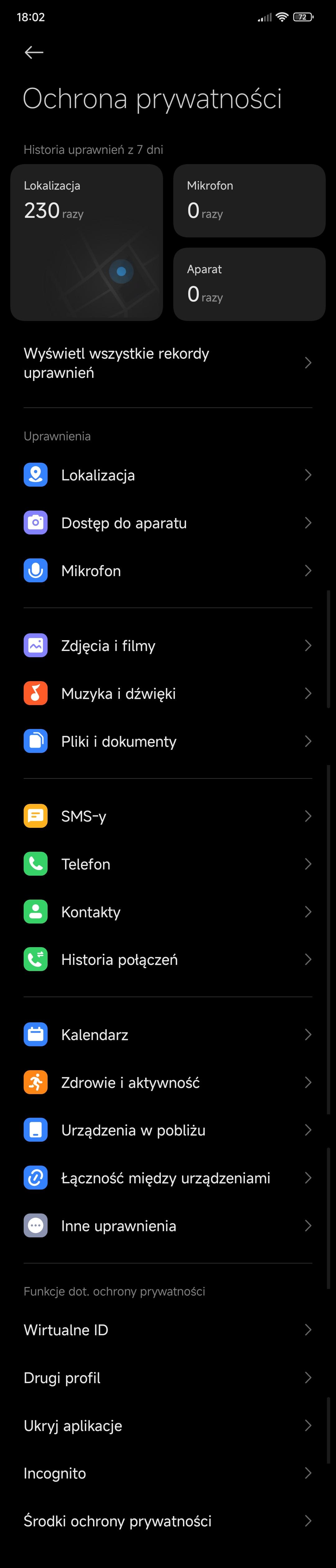The image size is (336, 1568).
Task: Open Muzyka i dźwięki permissions
Action: (168, 693)
